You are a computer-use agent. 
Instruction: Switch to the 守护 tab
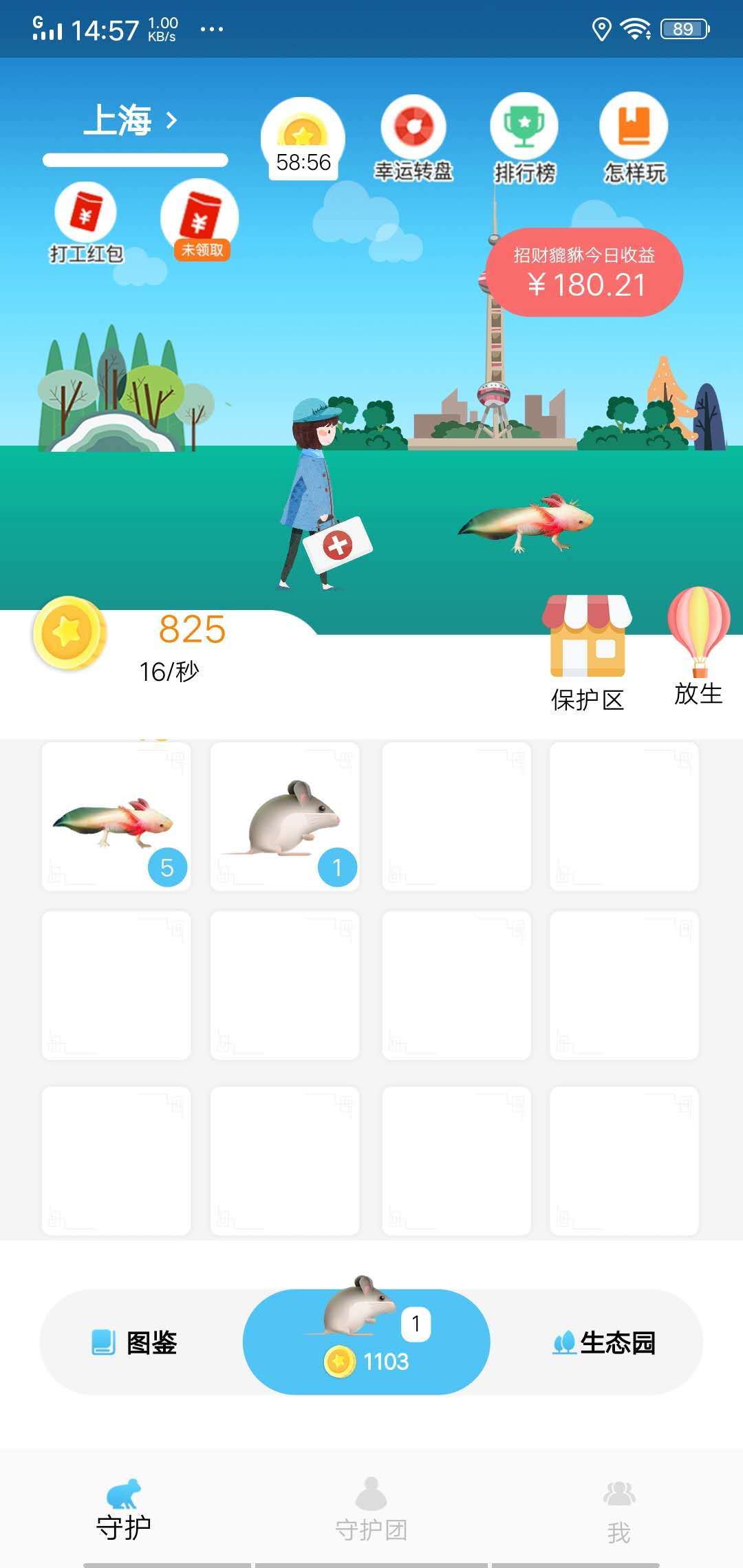(124, 1510)
